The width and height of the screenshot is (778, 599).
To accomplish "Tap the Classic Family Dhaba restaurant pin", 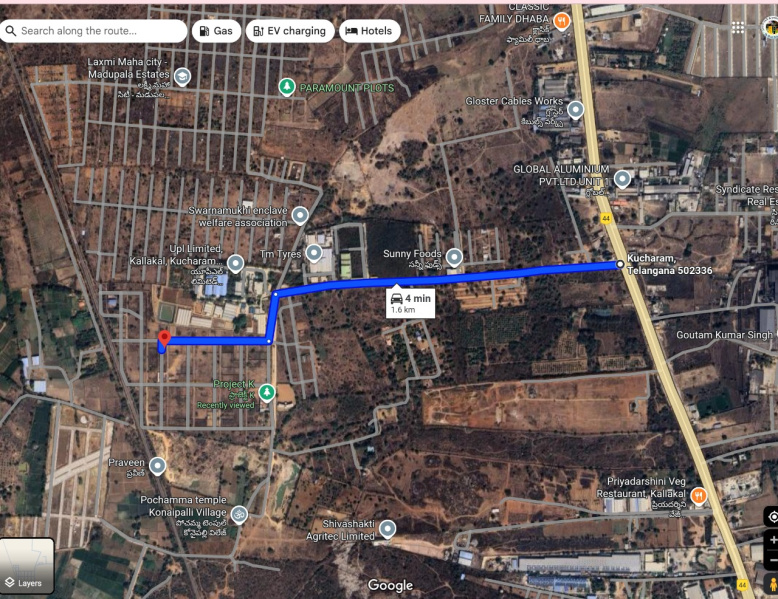I will (563, 18).
